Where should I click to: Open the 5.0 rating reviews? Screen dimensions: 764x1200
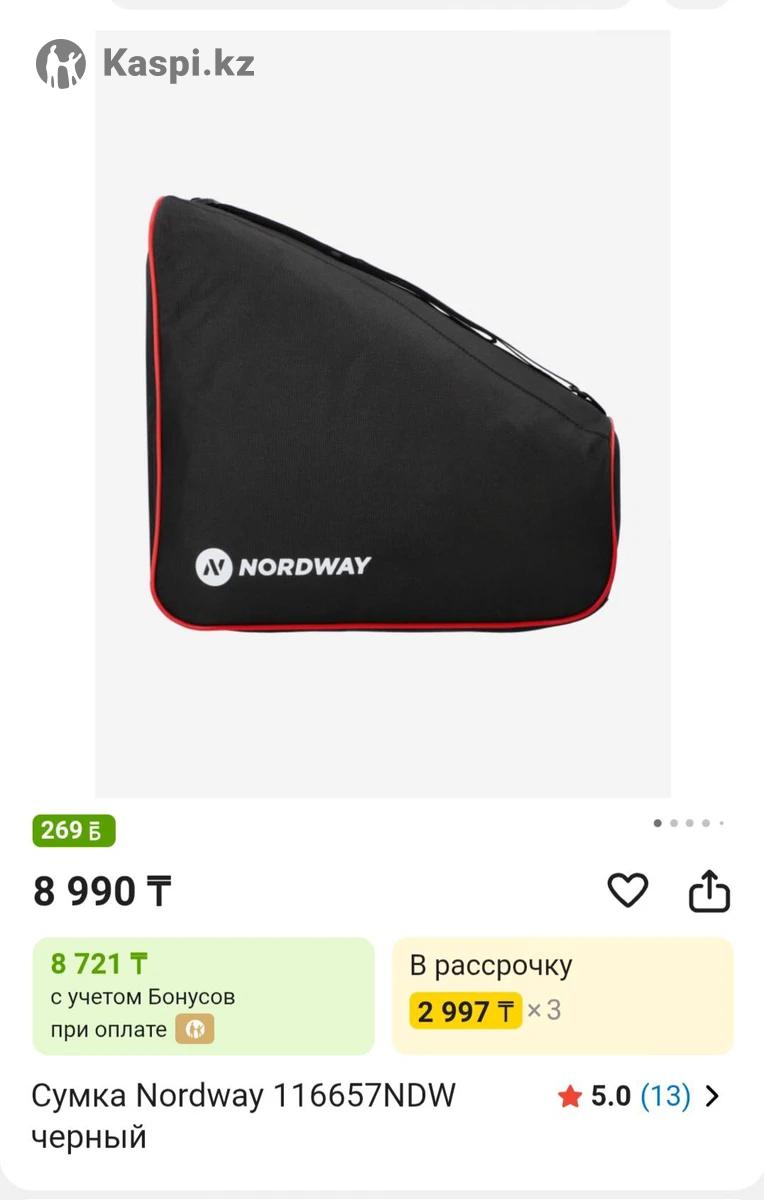[x=638, y=1097]
